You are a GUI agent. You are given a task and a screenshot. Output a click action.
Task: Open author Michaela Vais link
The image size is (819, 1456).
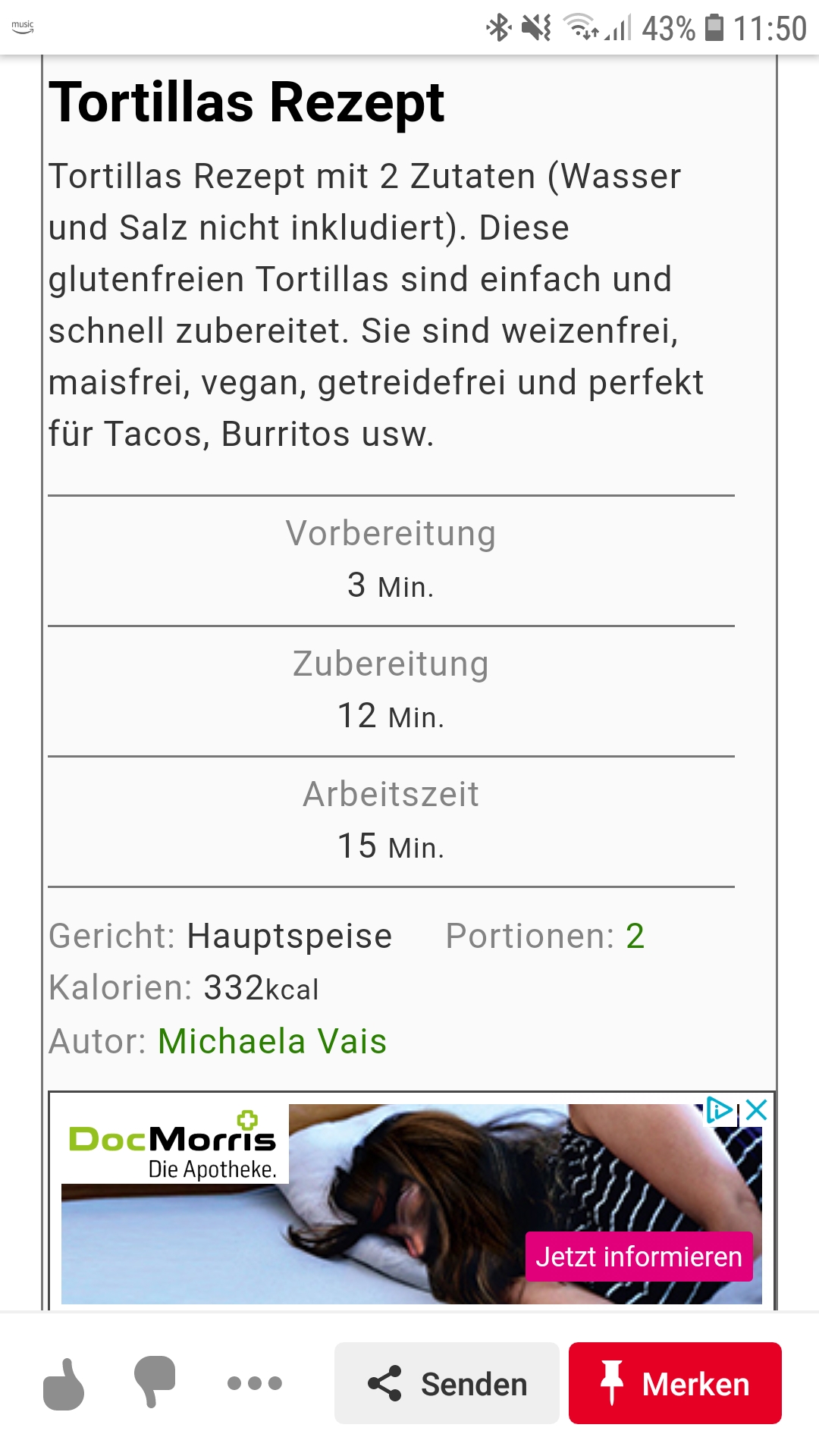(x=272, y=1041)
